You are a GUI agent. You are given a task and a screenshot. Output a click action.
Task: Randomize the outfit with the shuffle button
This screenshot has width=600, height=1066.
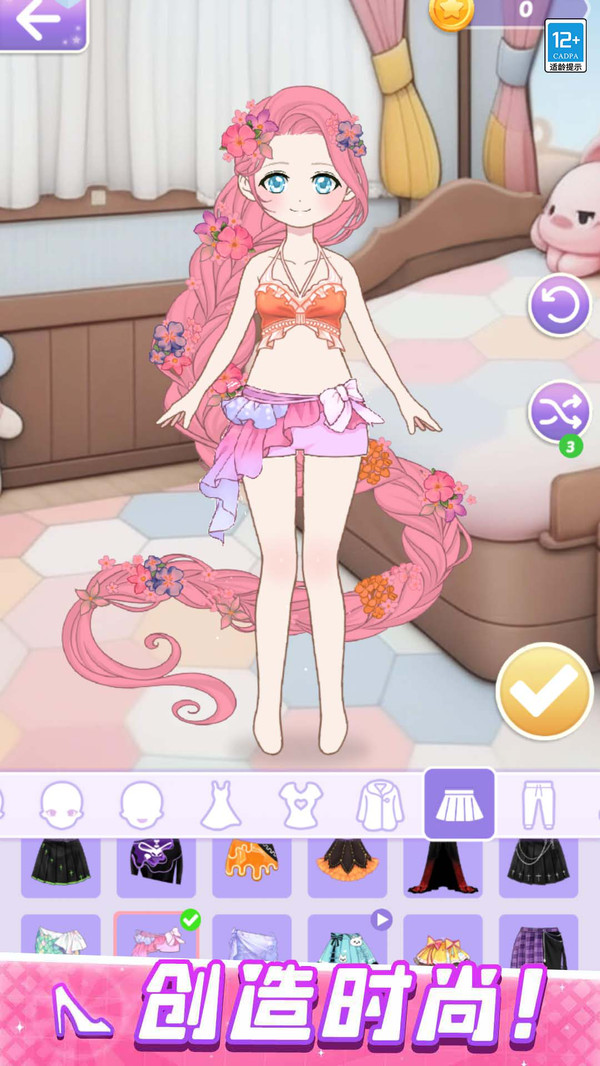560,412
